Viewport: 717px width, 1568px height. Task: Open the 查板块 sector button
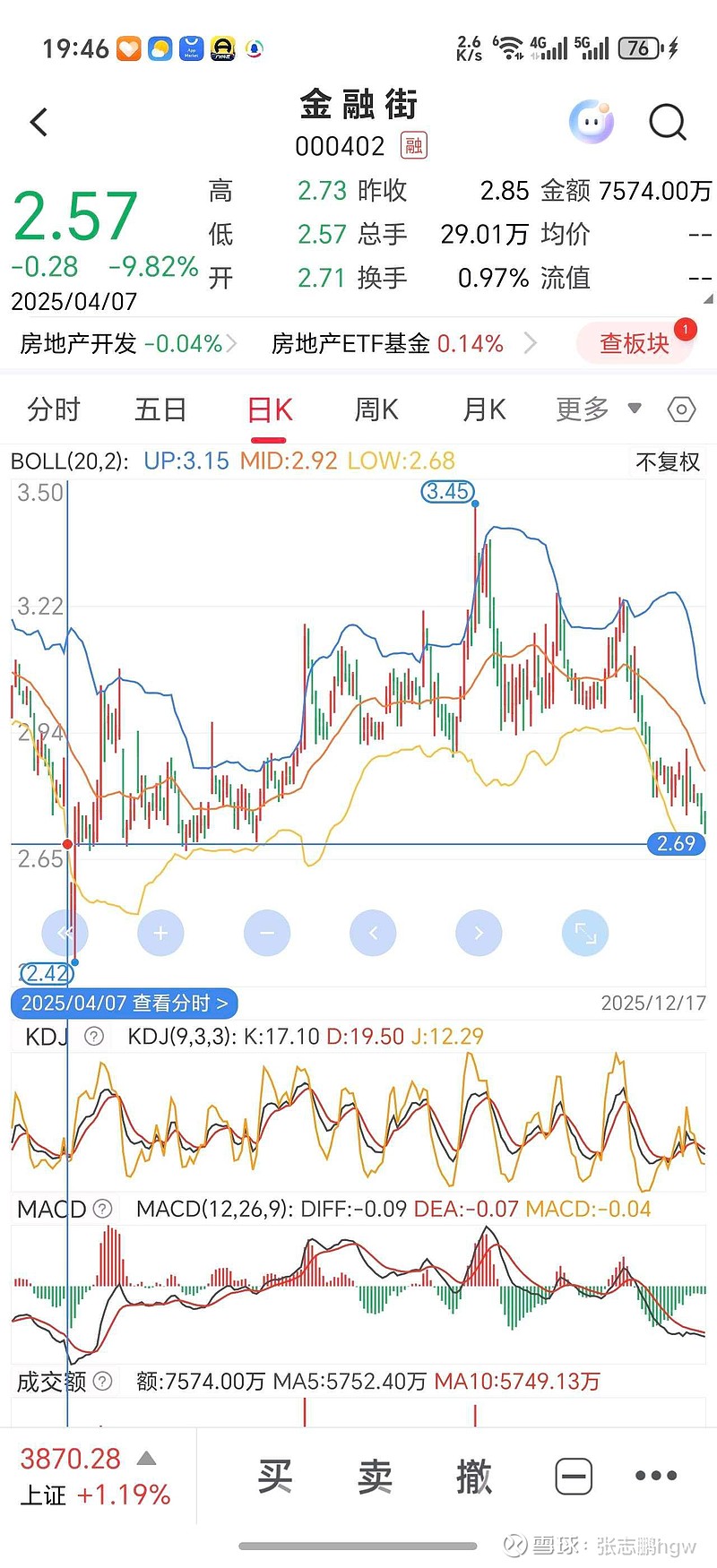pyautogui.click(x=635, y=343)
